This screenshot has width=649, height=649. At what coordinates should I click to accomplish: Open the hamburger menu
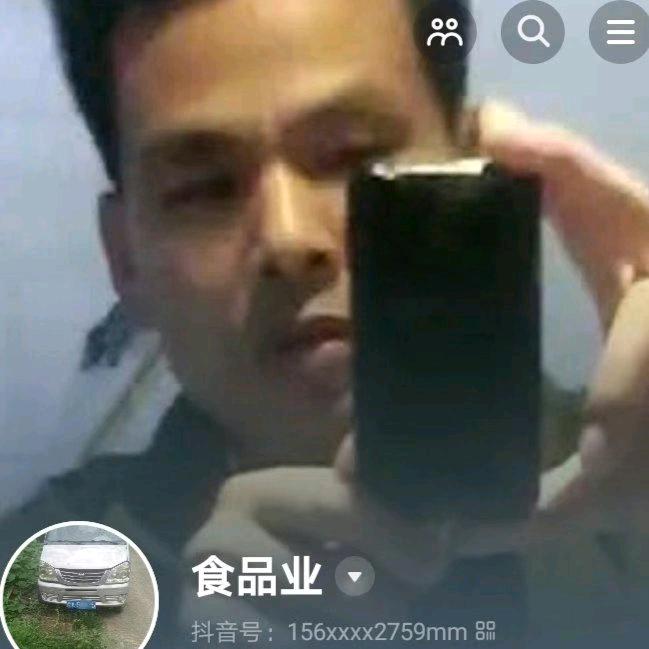(x=620, y=32)
